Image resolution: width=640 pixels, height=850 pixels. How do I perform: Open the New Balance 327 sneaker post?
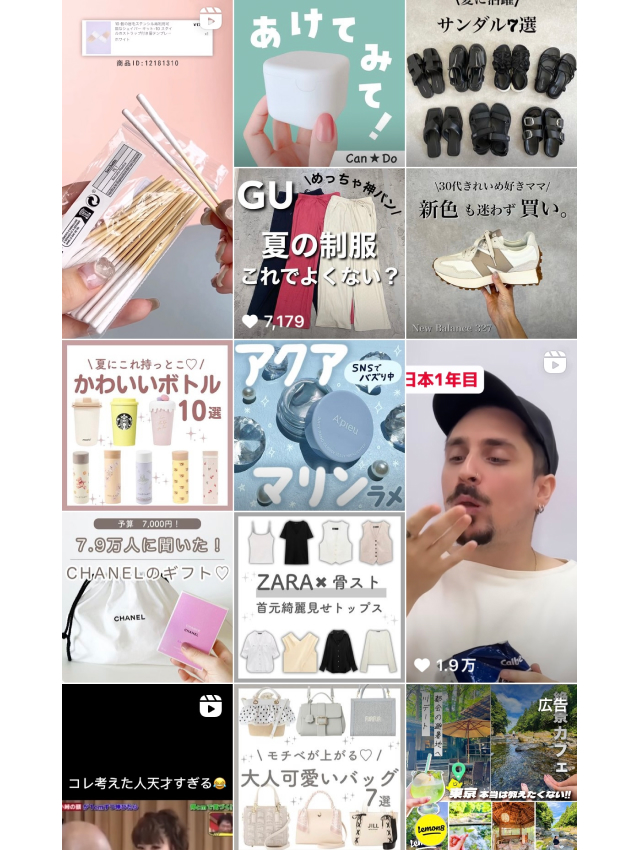491,253
